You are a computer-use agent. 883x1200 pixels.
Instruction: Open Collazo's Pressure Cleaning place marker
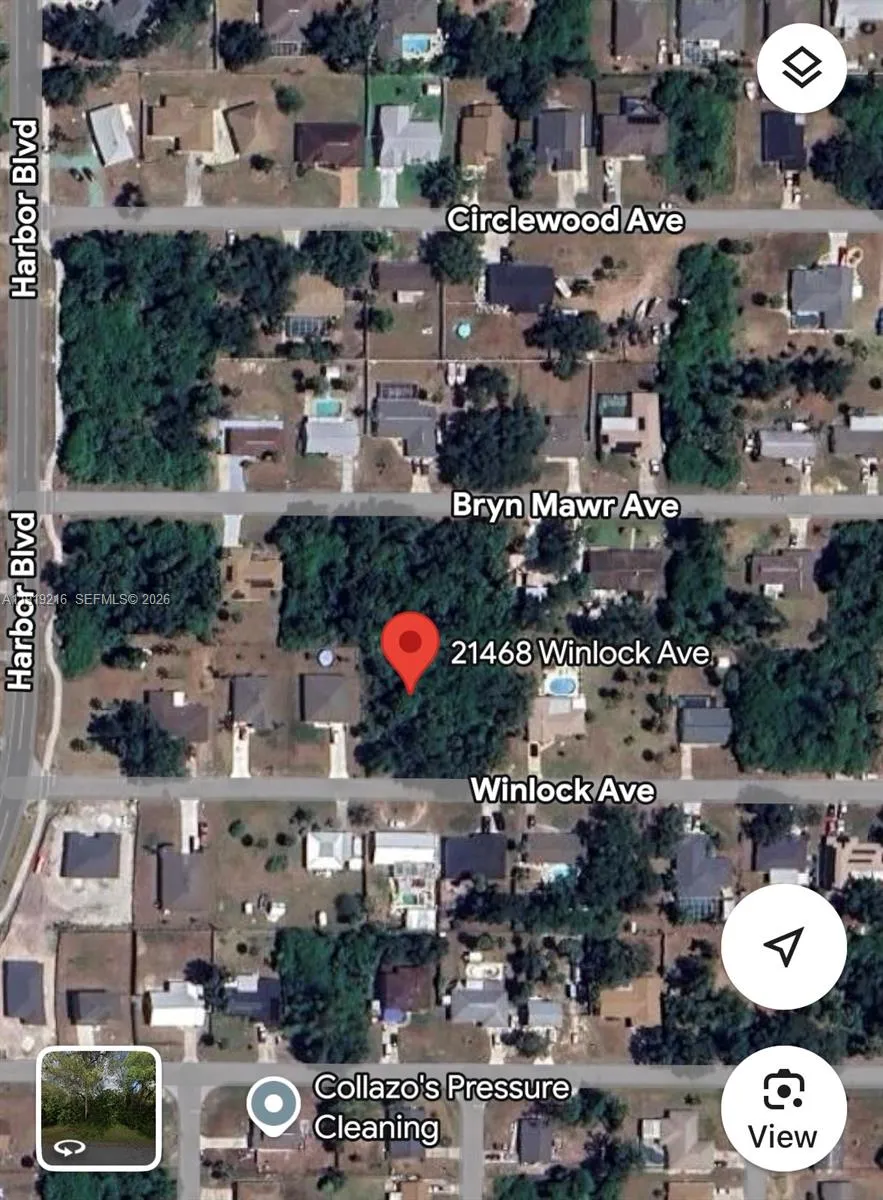point(273,1105)
